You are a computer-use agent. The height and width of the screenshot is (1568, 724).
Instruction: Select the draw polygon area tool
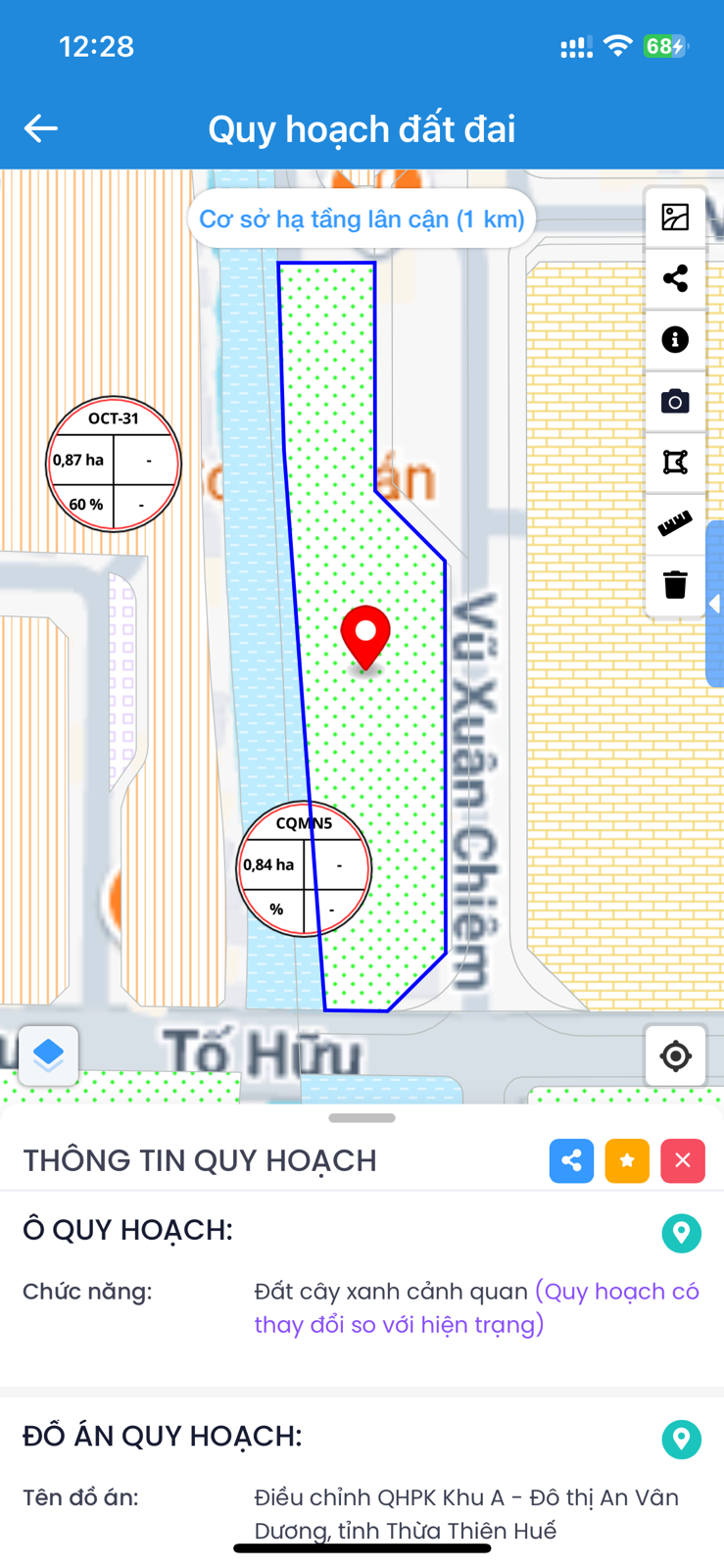tap(675, 463)
